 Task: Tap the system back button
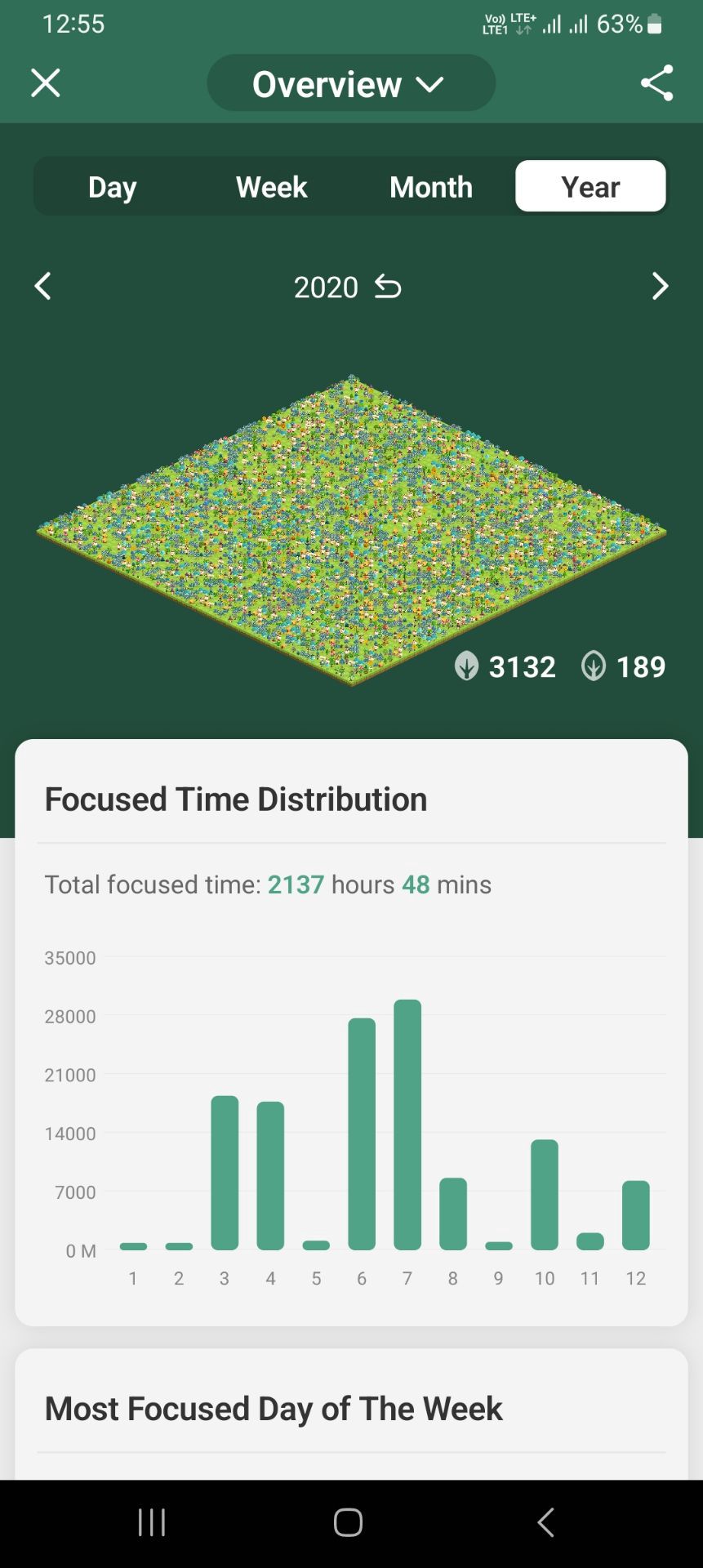pos(545,1522)
